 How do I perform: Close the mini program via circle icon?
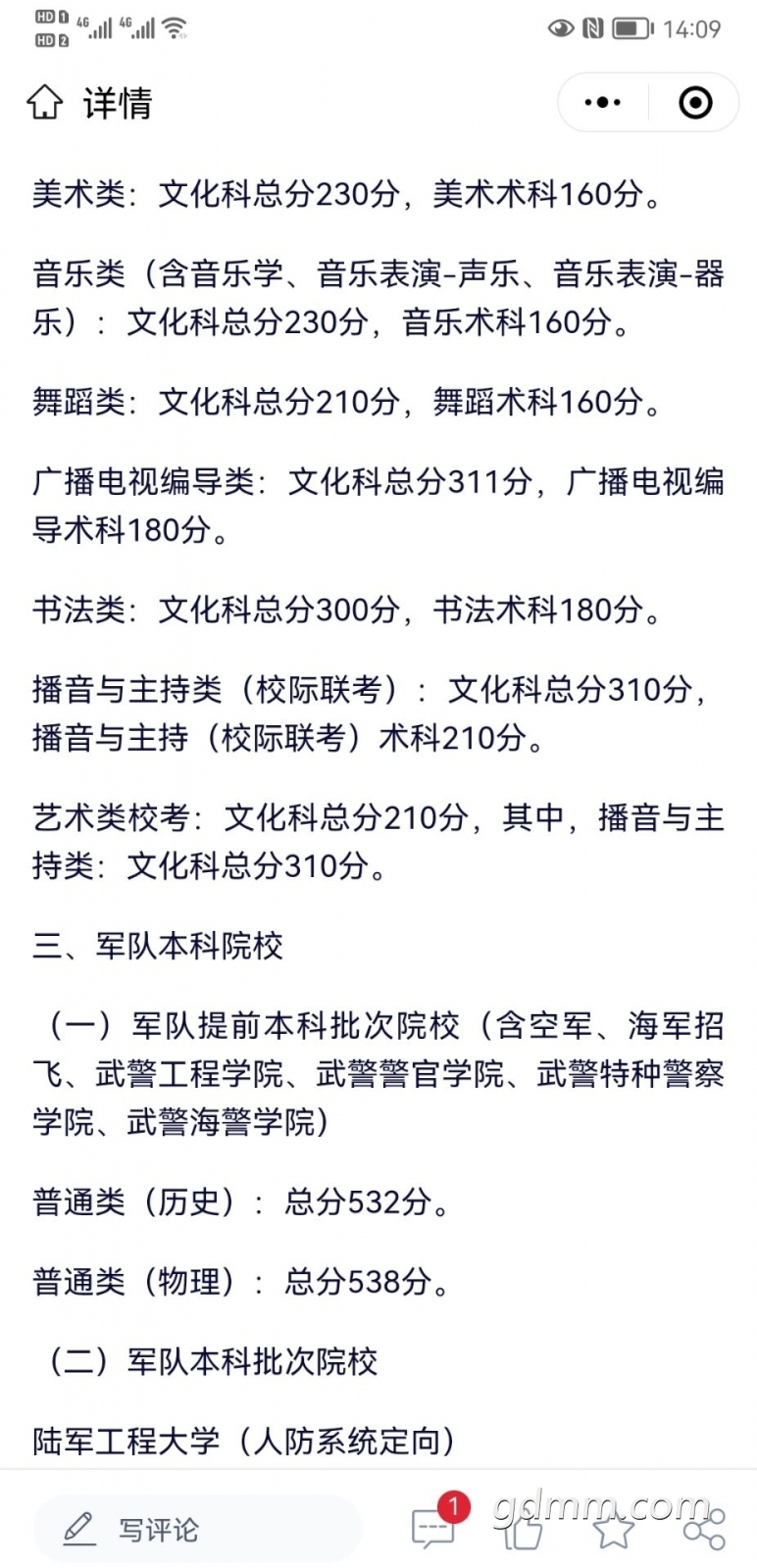coord(695,103)
